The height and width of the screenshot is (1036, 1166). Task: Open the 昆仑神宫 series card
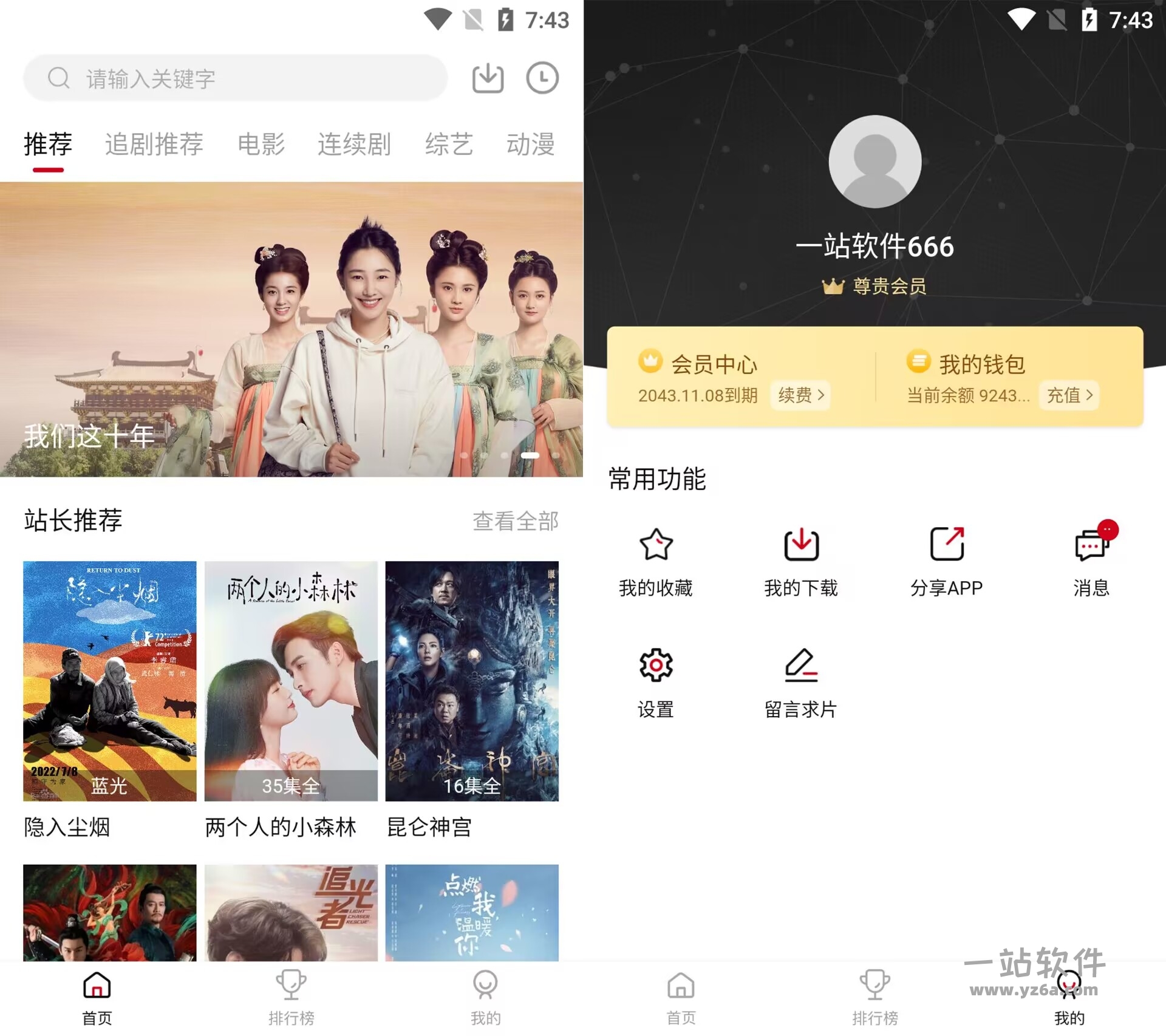(472, 681)
